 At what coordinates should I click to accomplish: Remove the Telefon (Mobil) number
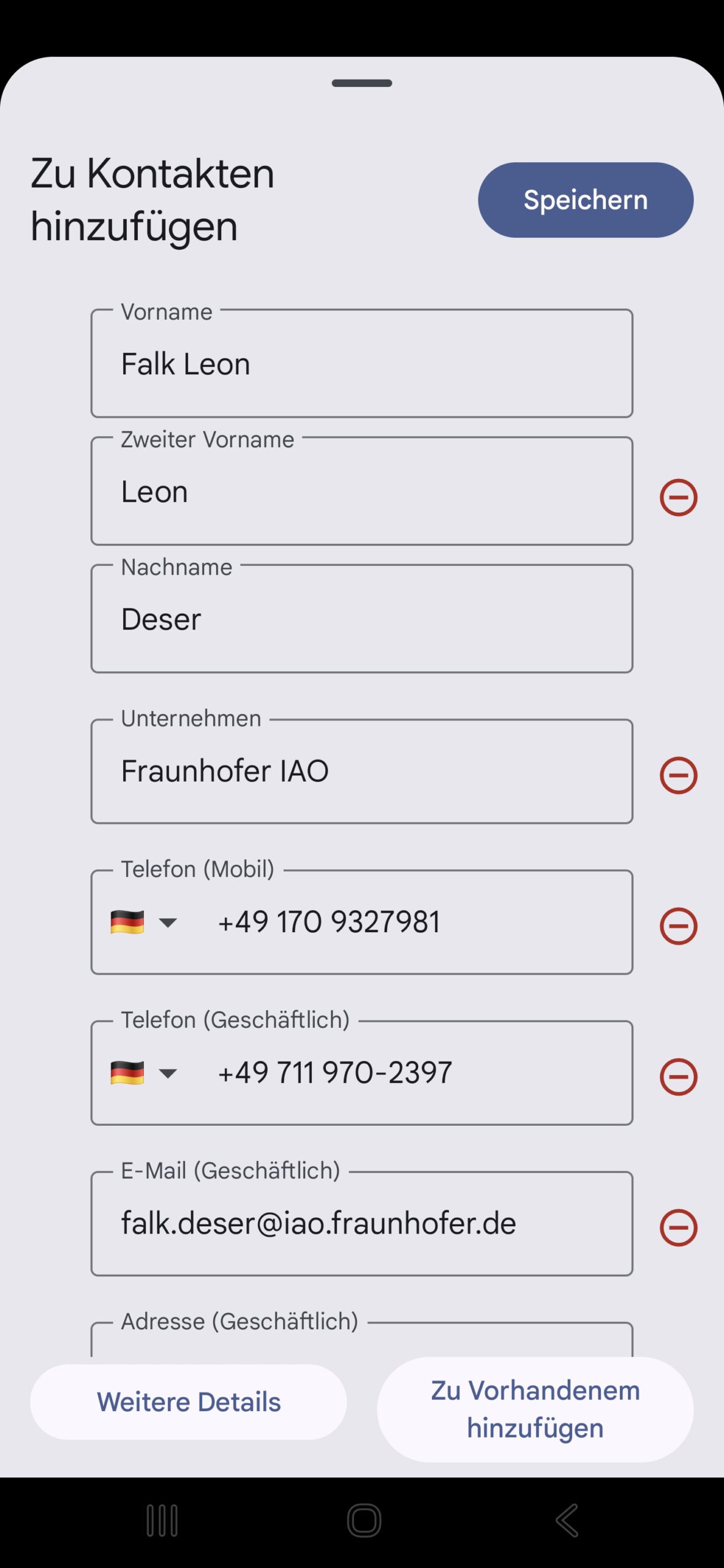pos(678,926)
